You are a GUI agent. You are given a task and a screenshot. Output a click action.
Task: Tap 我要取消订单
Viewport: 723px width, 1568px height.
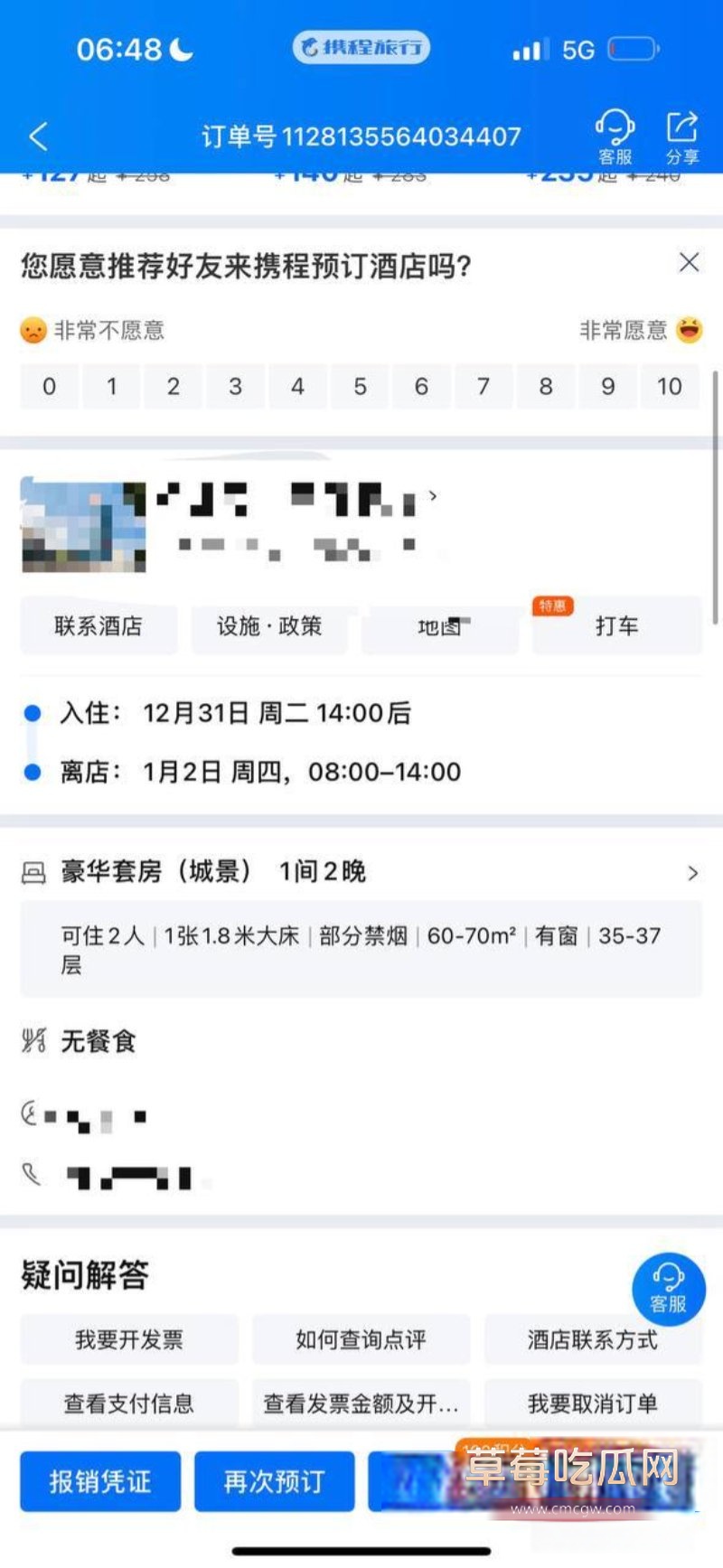(x=593, y=1403)
